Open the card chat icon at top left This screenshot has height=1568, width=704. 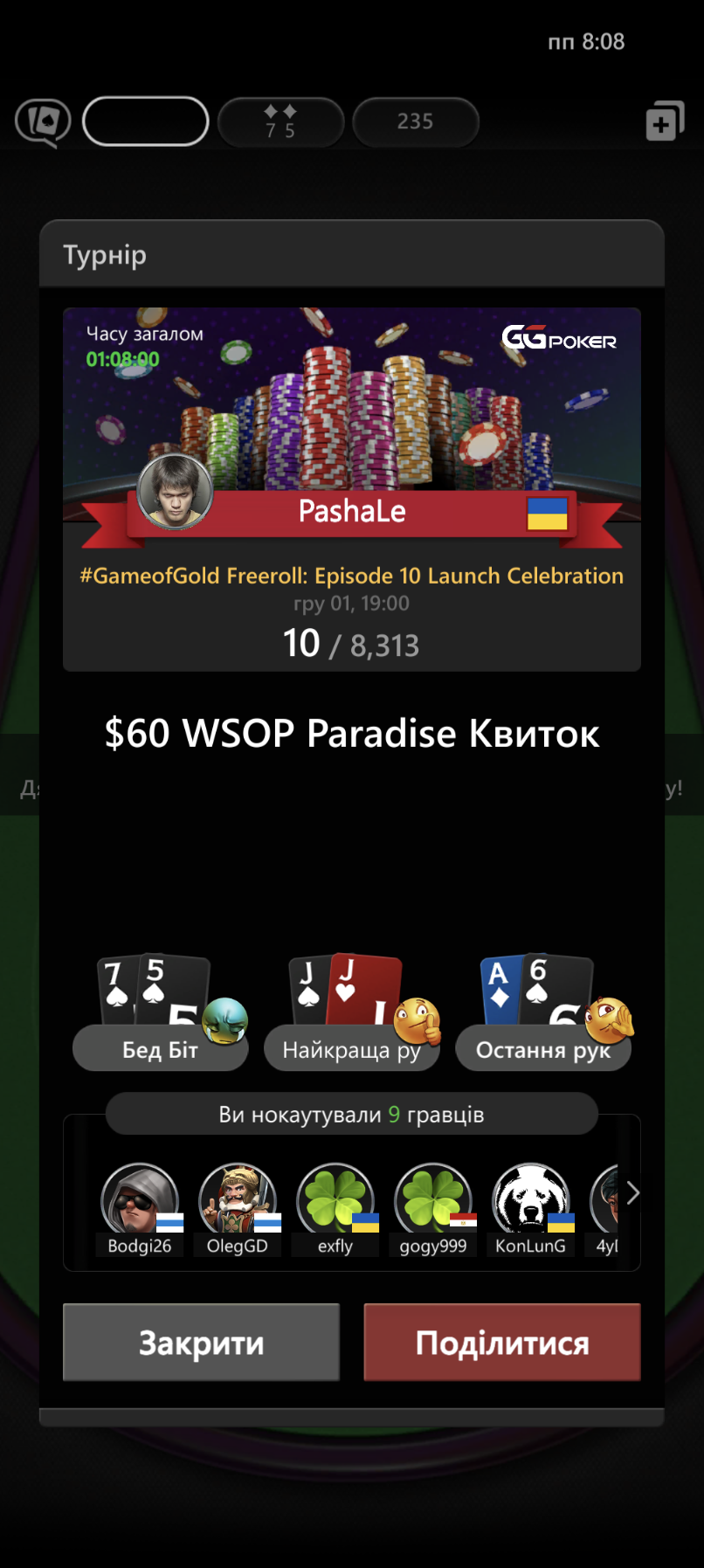(42, 121)
